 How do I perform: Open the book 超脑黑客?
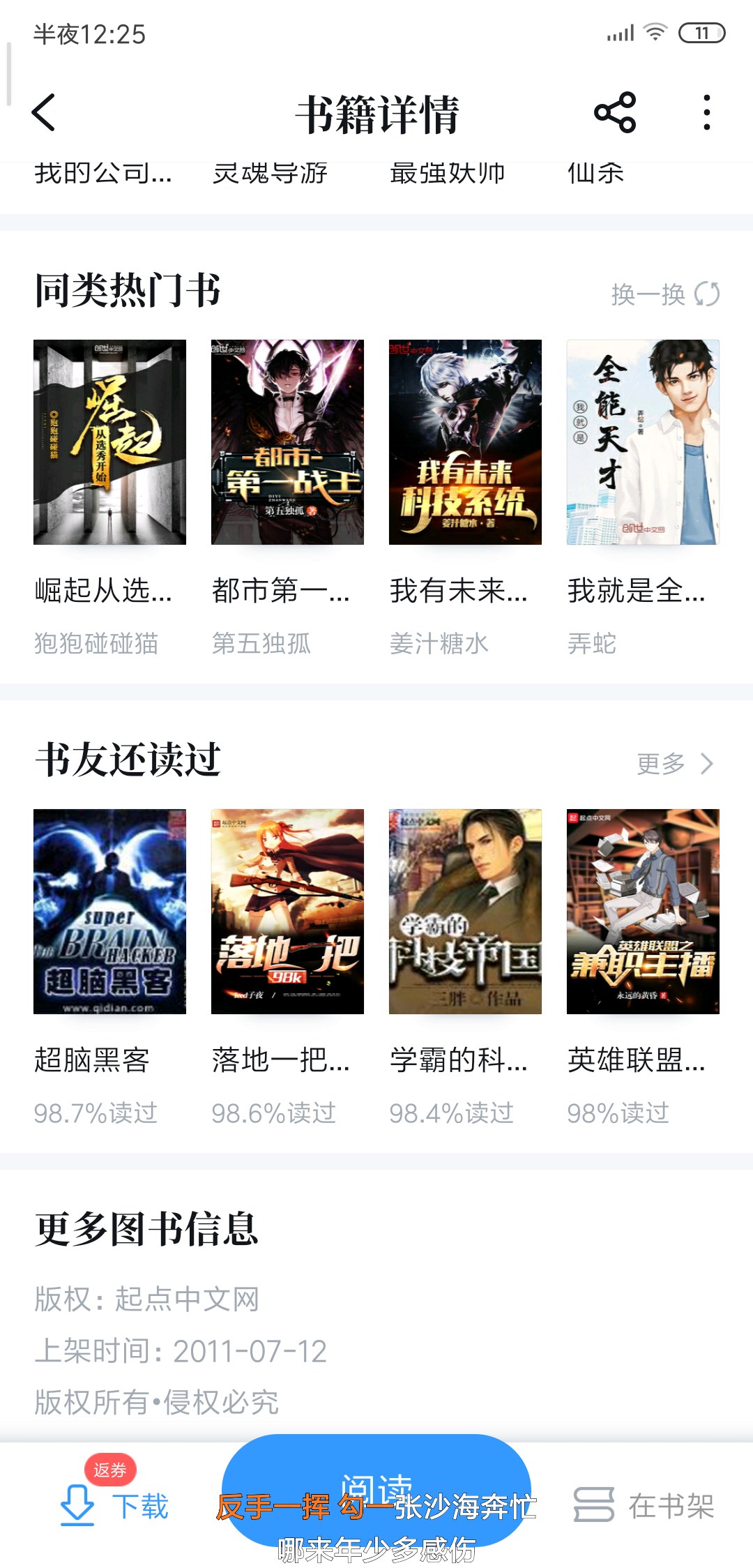click(x=109, y=911)
